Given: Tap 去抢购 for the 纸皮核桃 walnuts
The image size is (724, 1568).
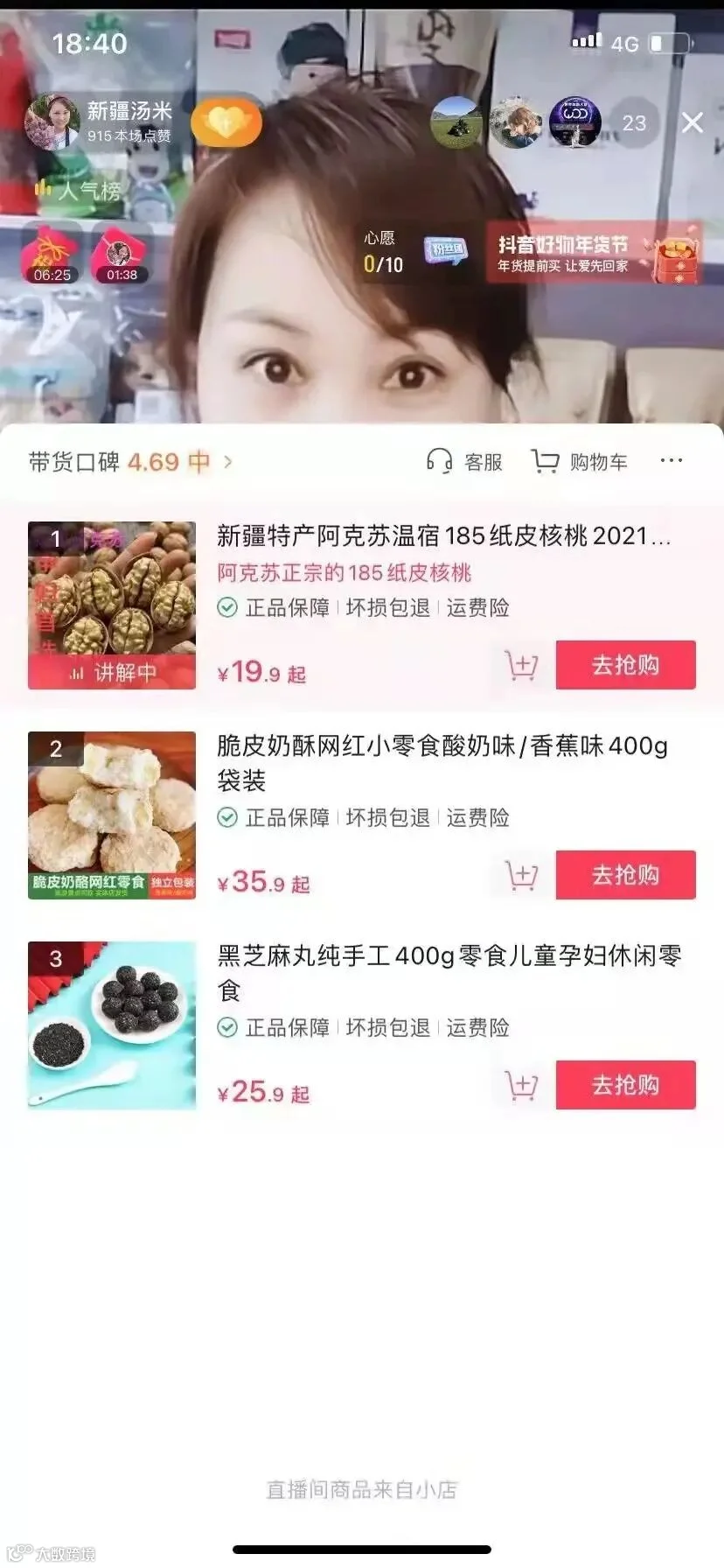Looking at the screenshot, I should 626,665.
